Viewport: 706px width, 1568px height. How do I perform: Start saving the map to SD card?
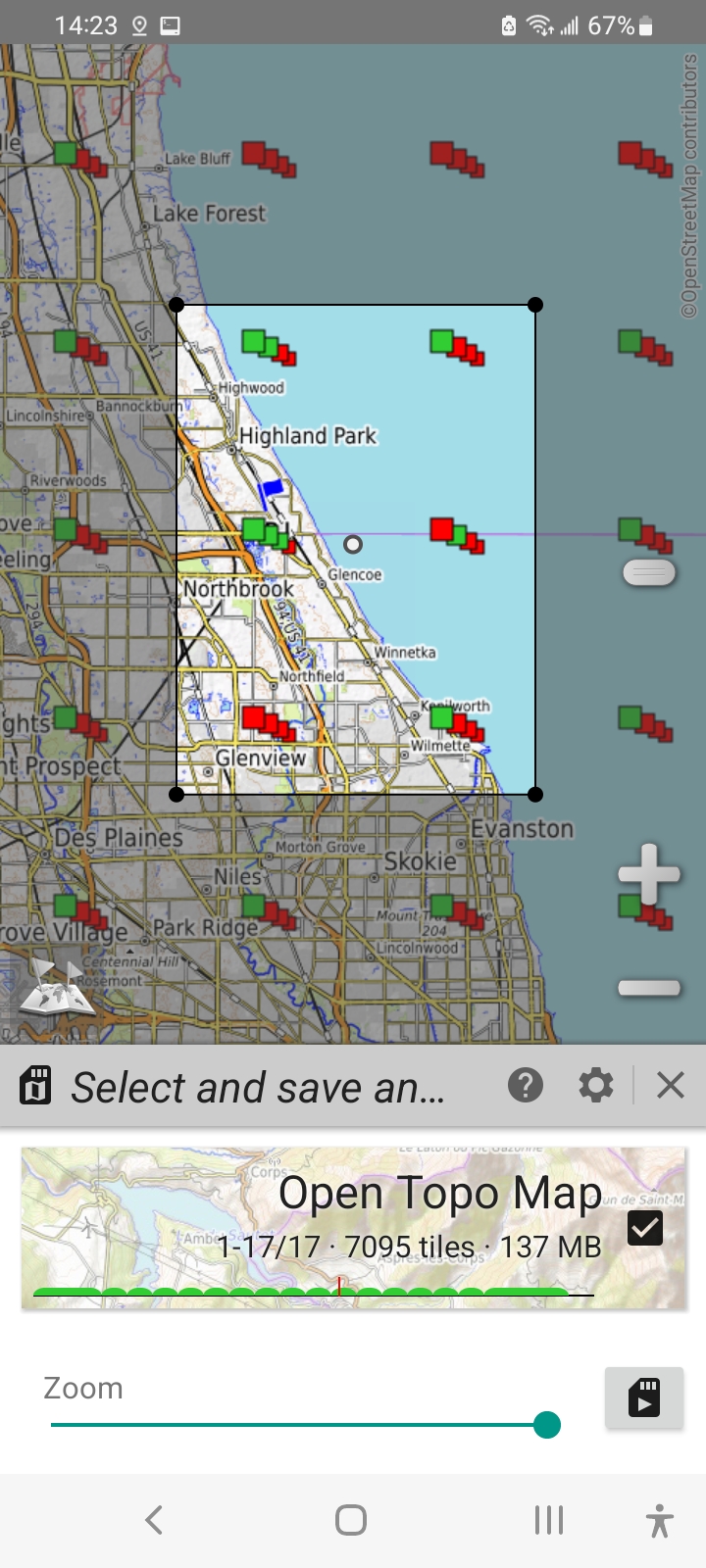[644, 1397]
